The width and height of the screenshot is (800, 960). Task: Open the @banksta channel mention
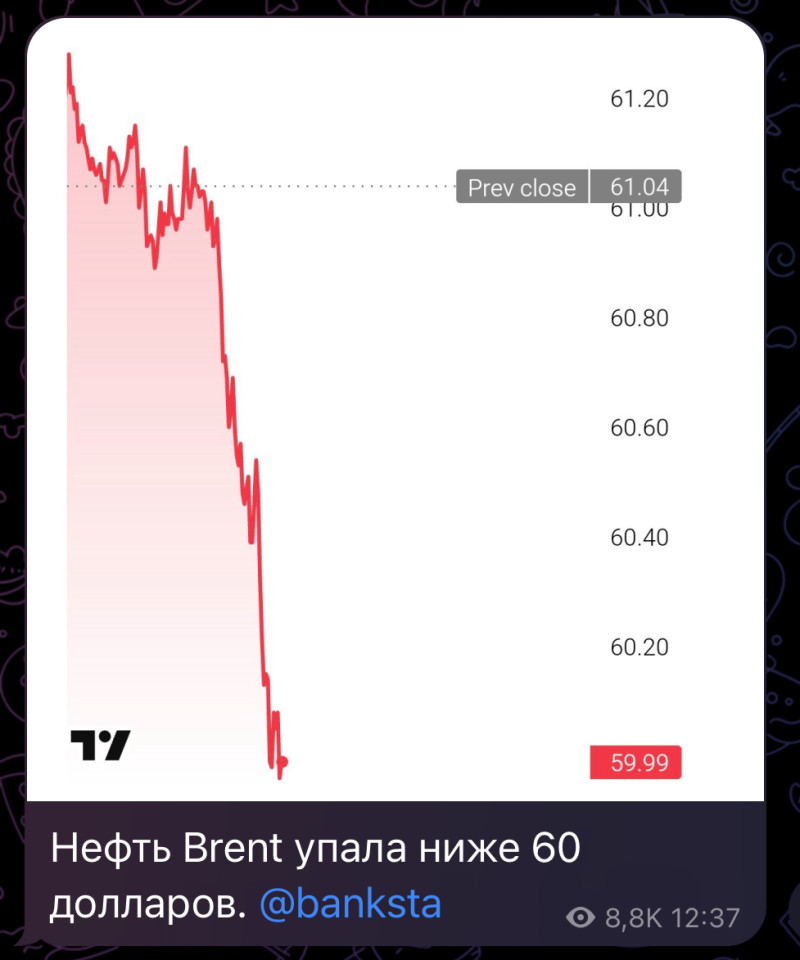(x=350, y=903)
